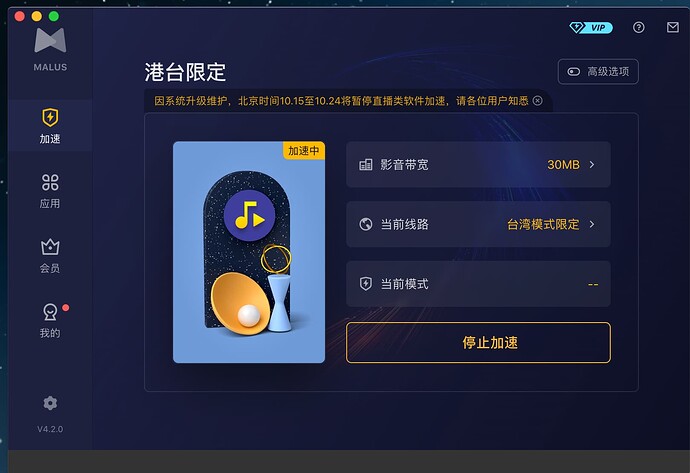
Task: Go to the 会员 membership tab
Action: [50, 255]
